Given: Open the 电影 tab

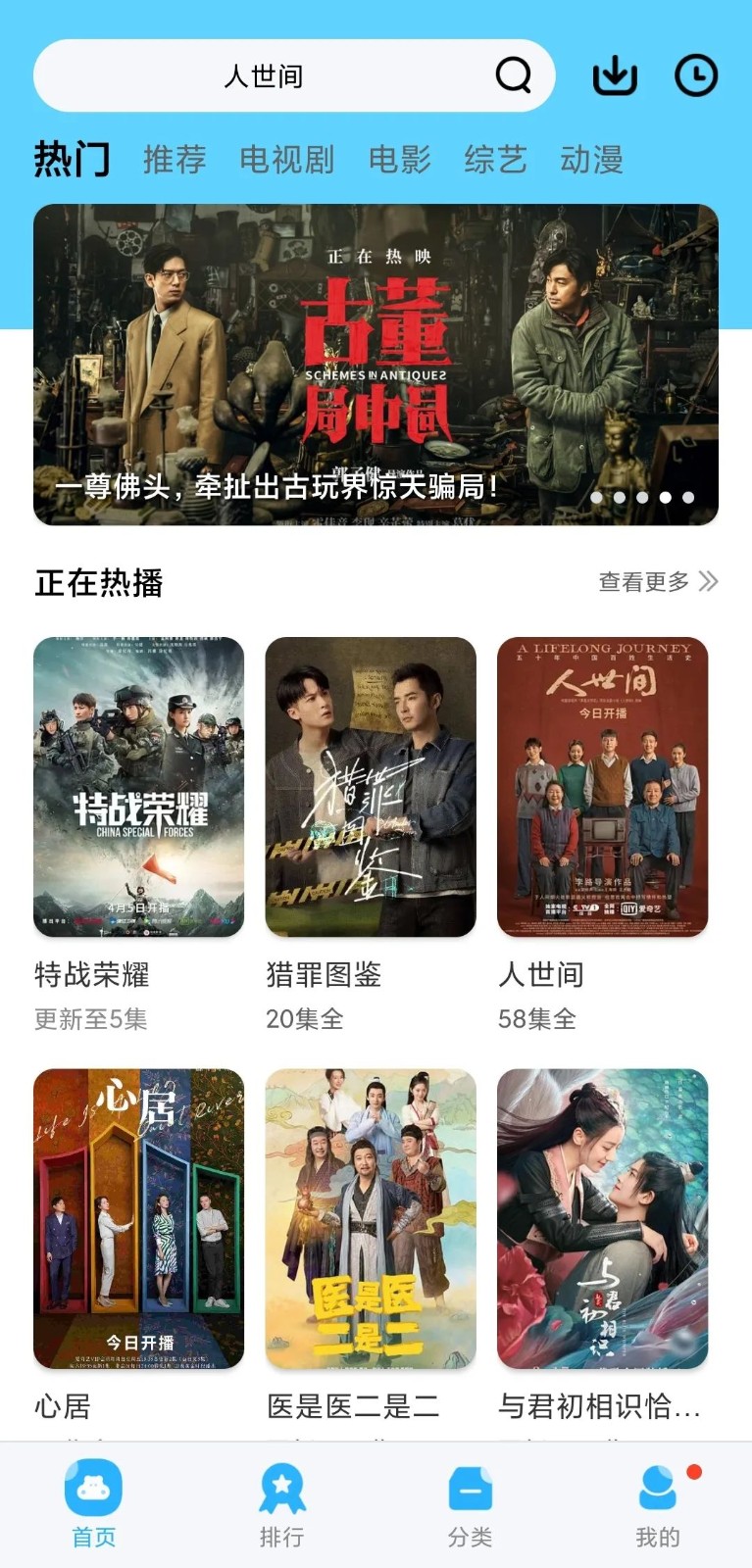Looking at the screenshot, I should (401, 160).
